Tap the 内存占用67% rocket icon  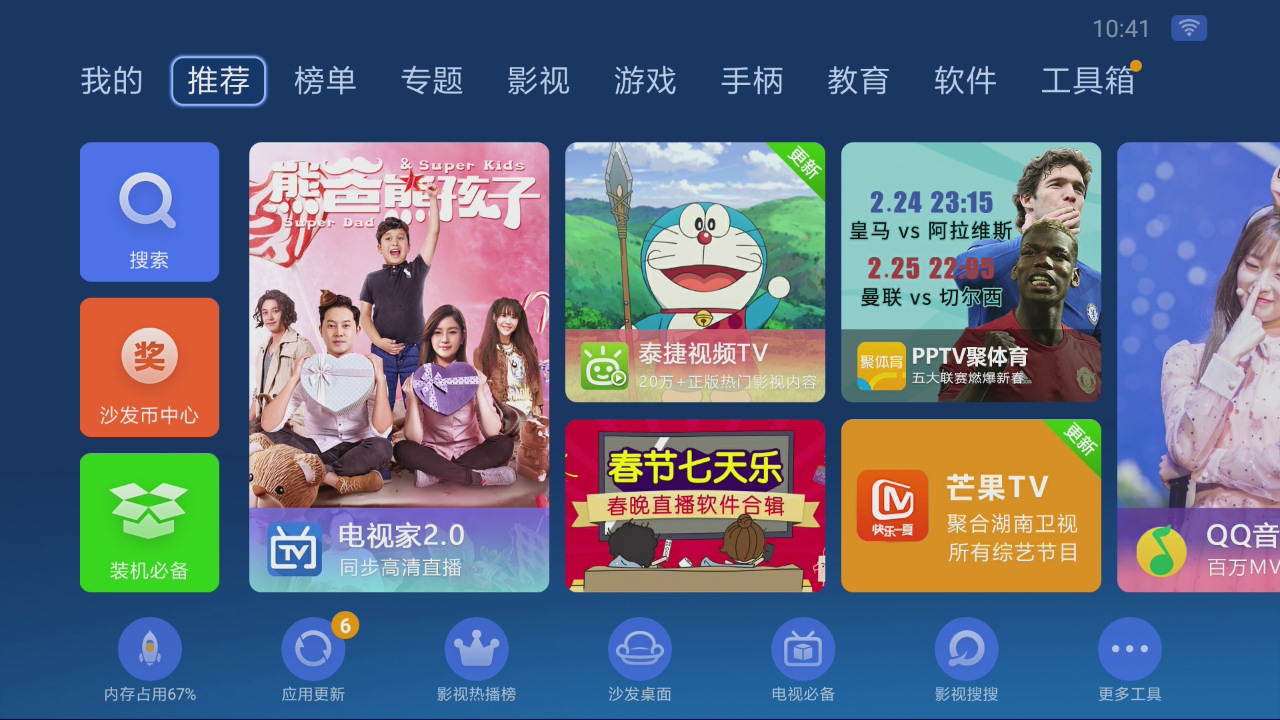click(150, 650)
